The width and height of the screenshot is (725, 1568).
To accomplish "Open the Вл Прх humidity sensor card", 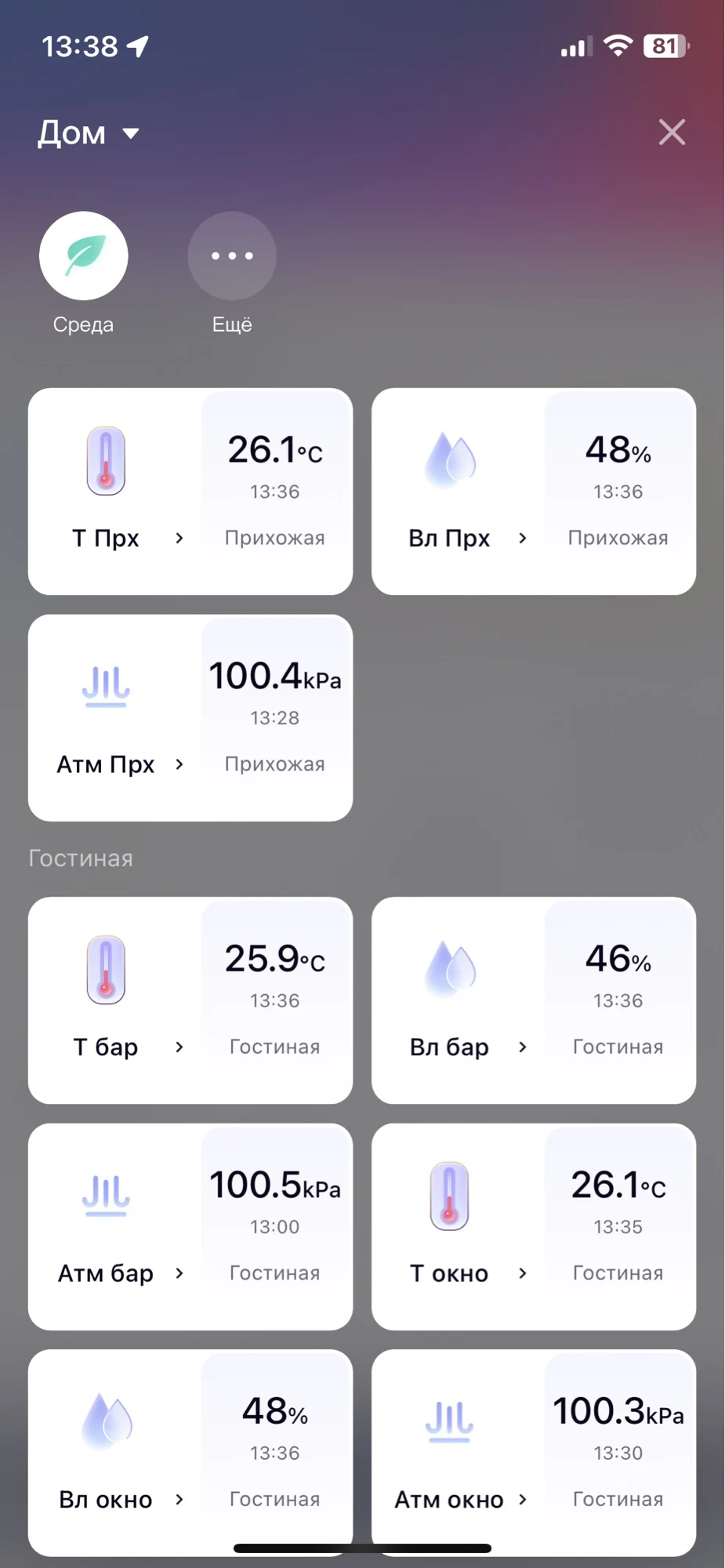I will 533,492.
